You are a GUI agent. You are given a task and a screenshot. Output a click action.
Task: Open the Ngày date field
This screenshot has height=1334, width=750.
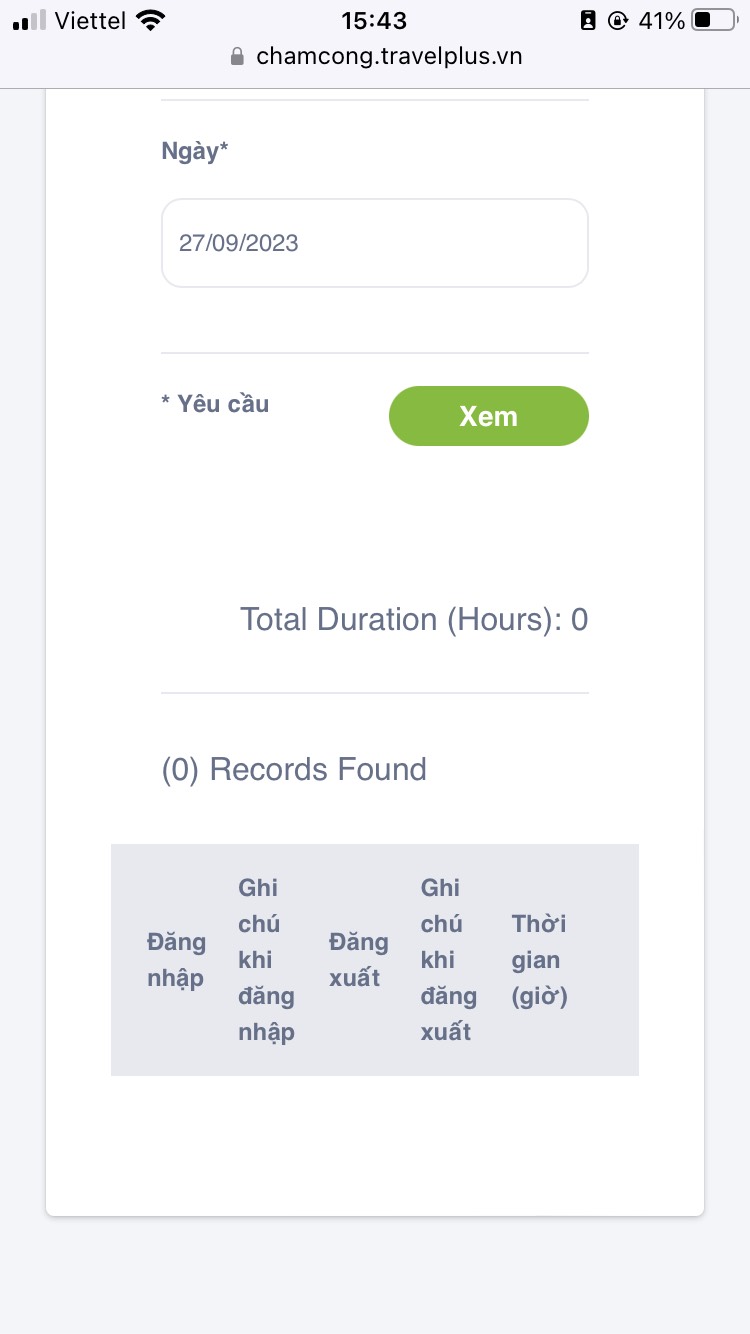(374, 243)
